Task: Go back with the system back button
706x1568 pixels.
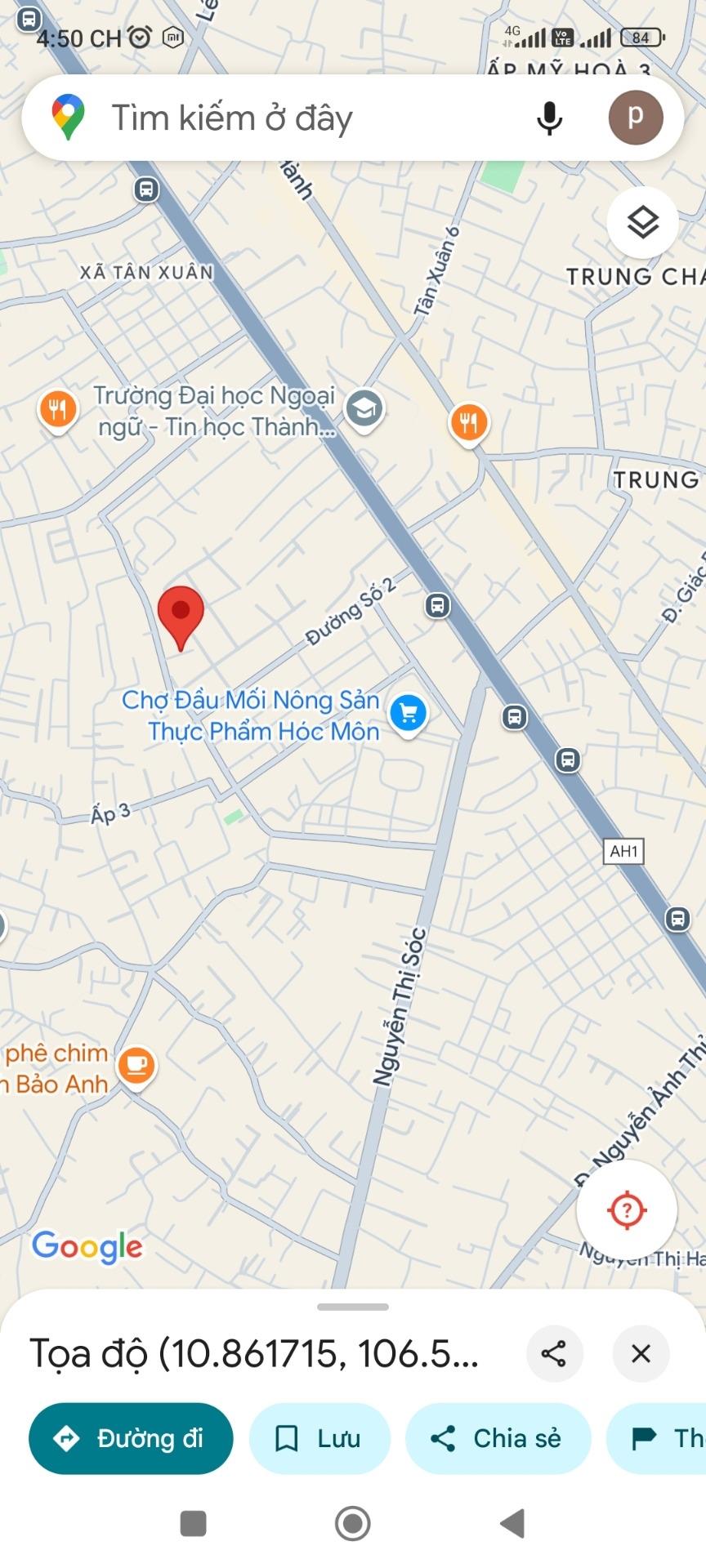Action: [512, 1523]
